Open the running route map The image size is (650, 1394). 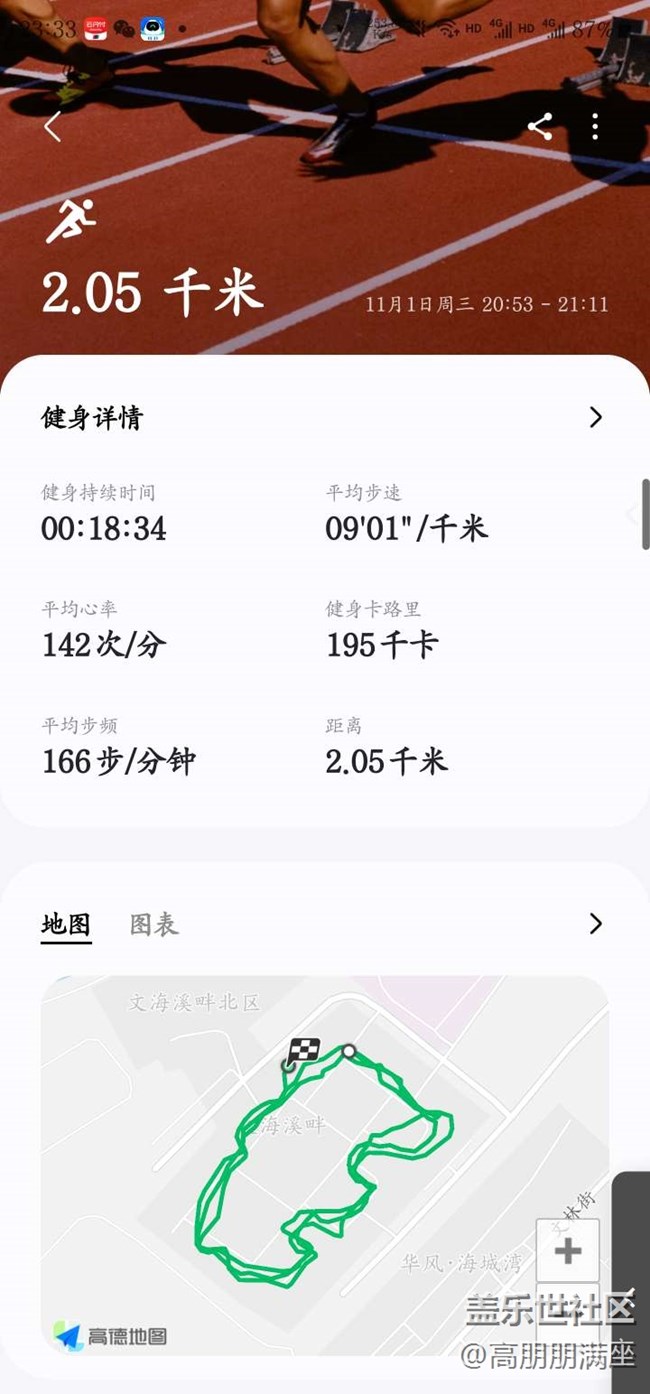pyautogui.click(x=325, y=1165)
